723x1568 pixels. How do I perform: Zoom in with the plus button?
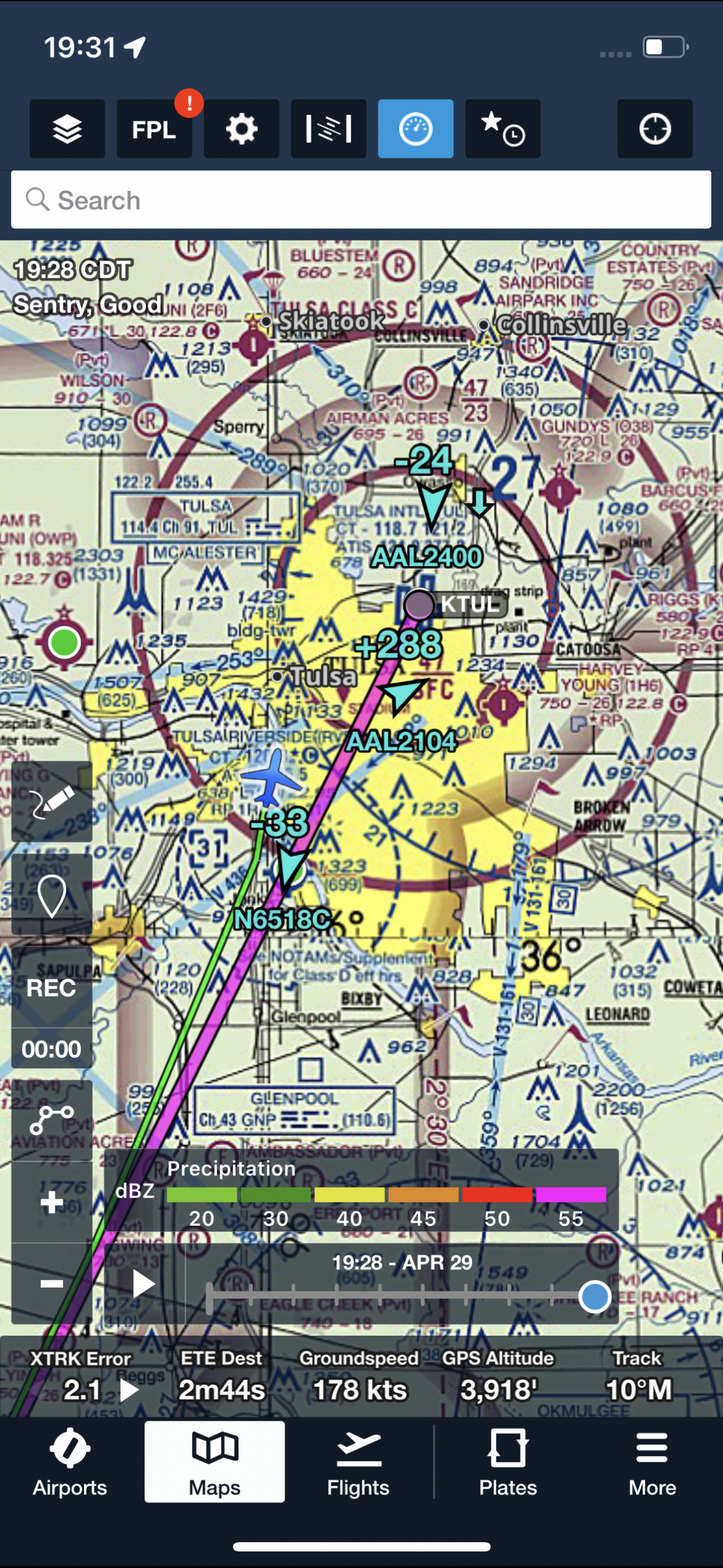click(x=52, y=1202)
